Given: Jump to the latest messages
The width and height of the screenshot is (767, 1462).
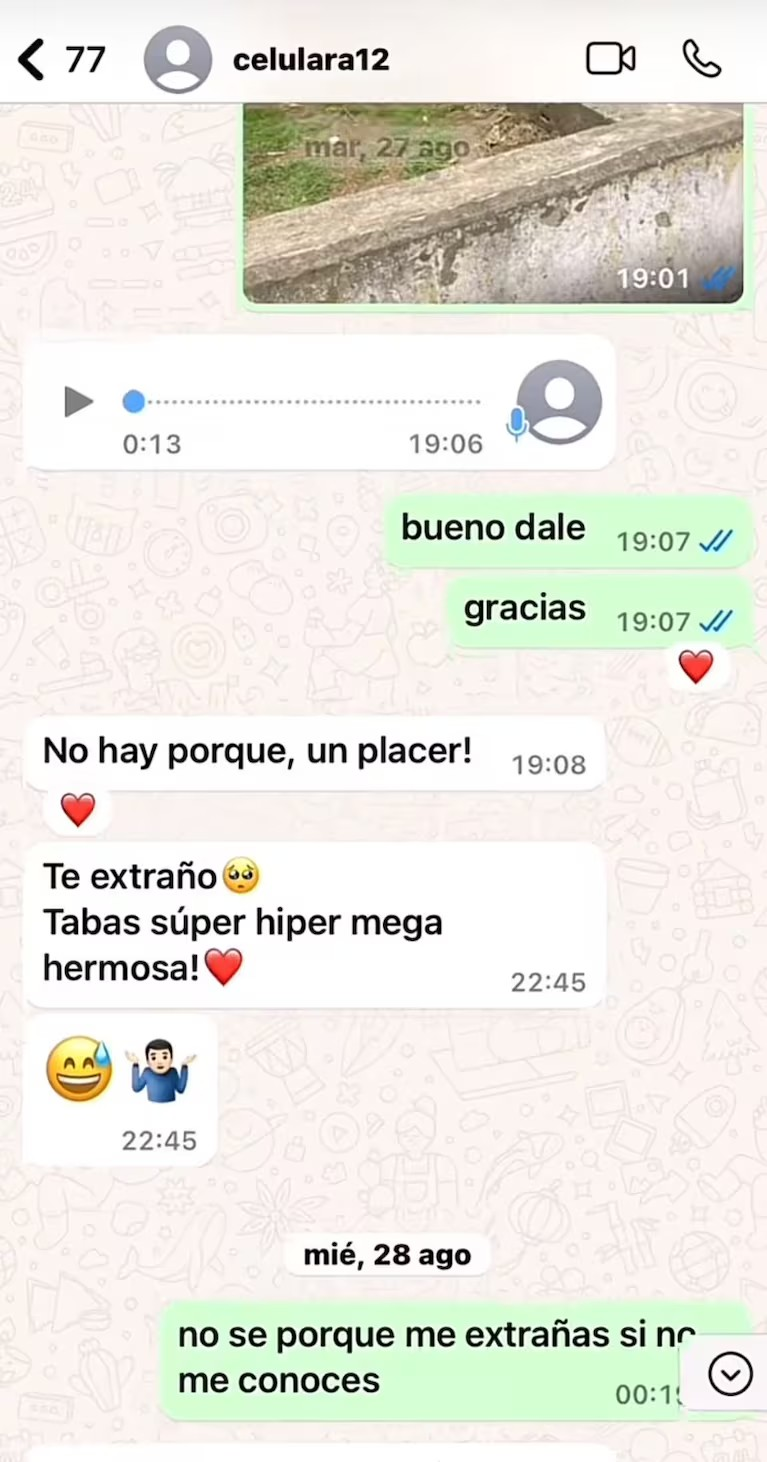Looking at the screenshot, I should point(730,1374).
